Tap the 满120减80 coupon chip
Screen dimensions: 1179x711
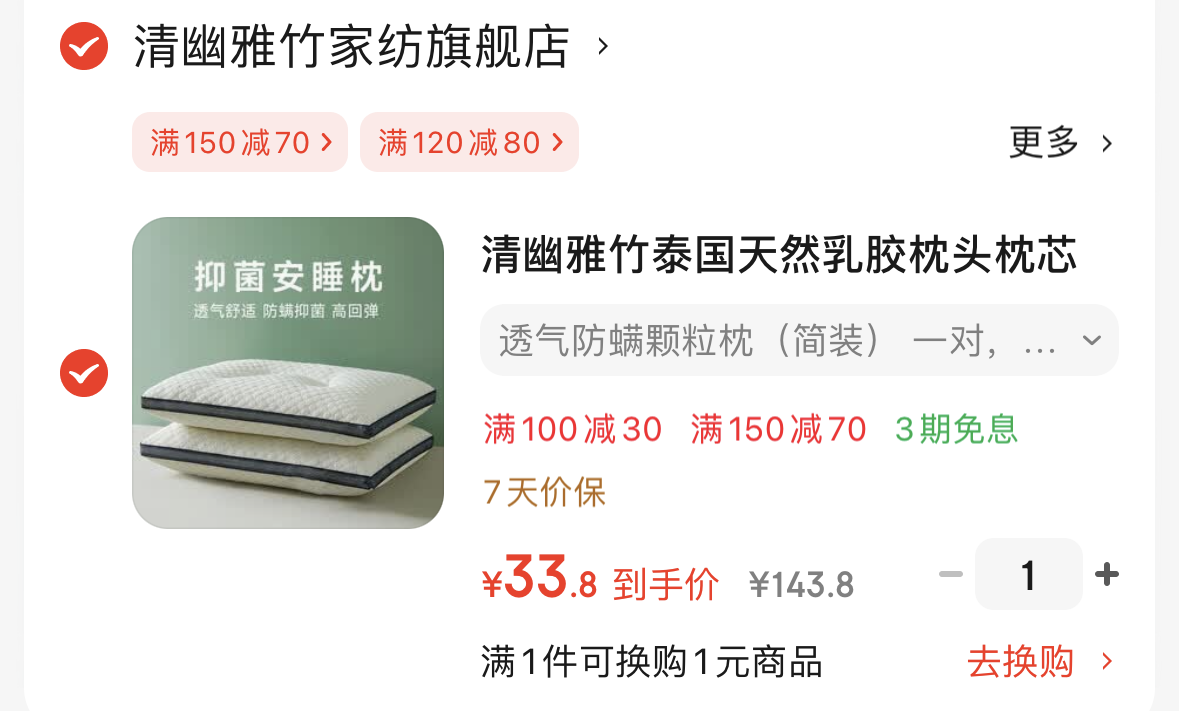469,143
